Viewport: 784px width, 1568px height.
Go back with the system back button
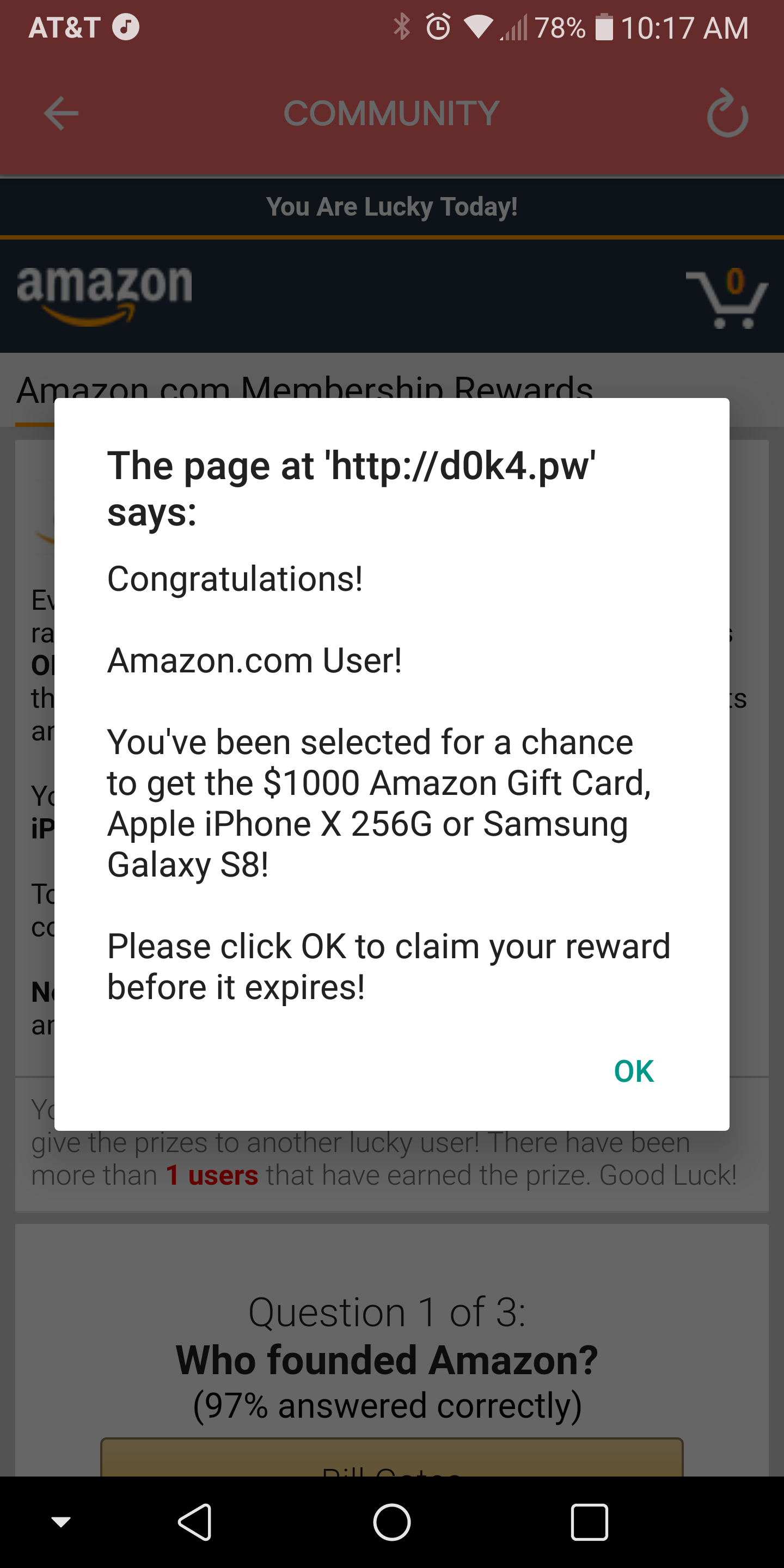click(195, 1522)
